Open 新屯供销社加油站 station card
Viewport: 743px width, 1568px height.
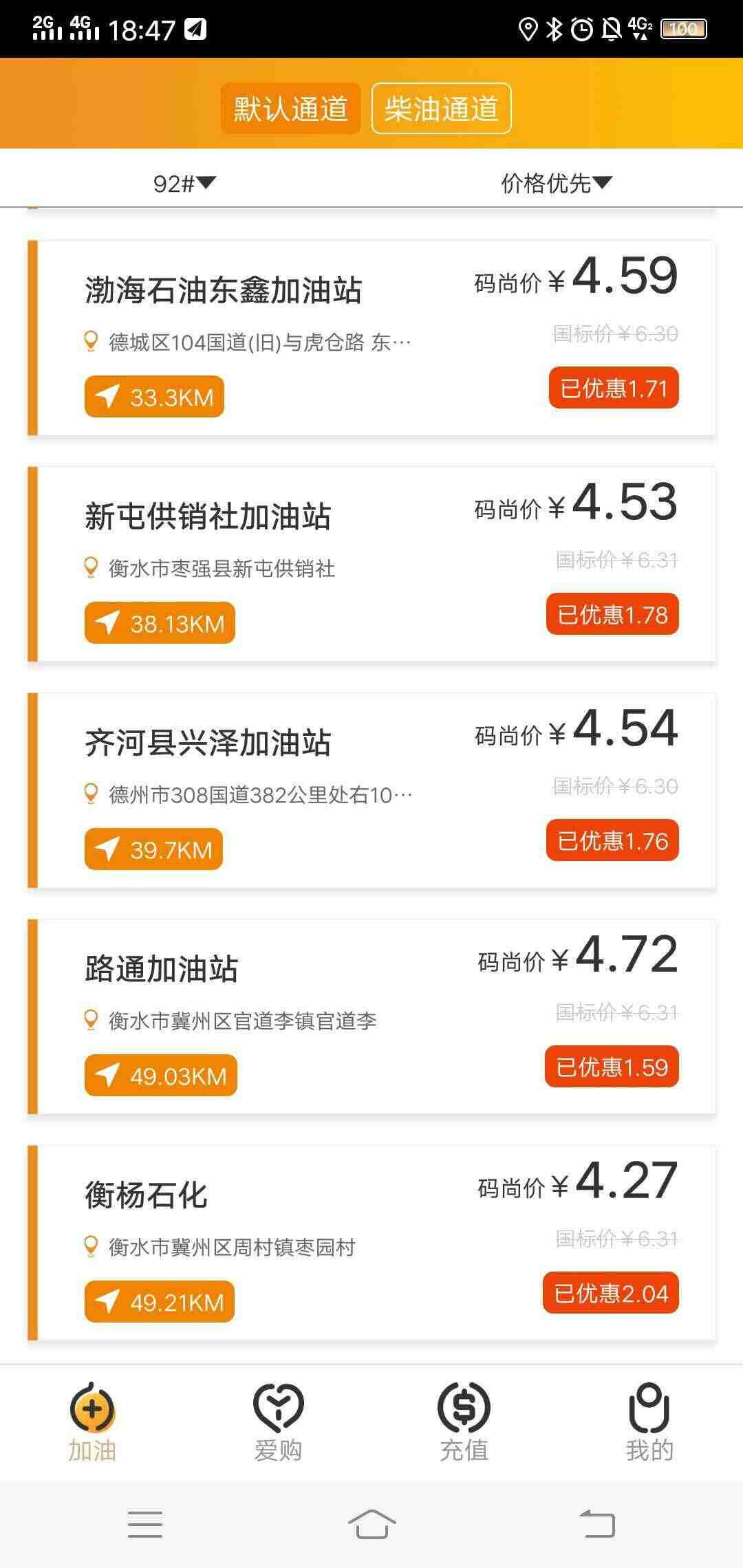[x=371, y=564]
